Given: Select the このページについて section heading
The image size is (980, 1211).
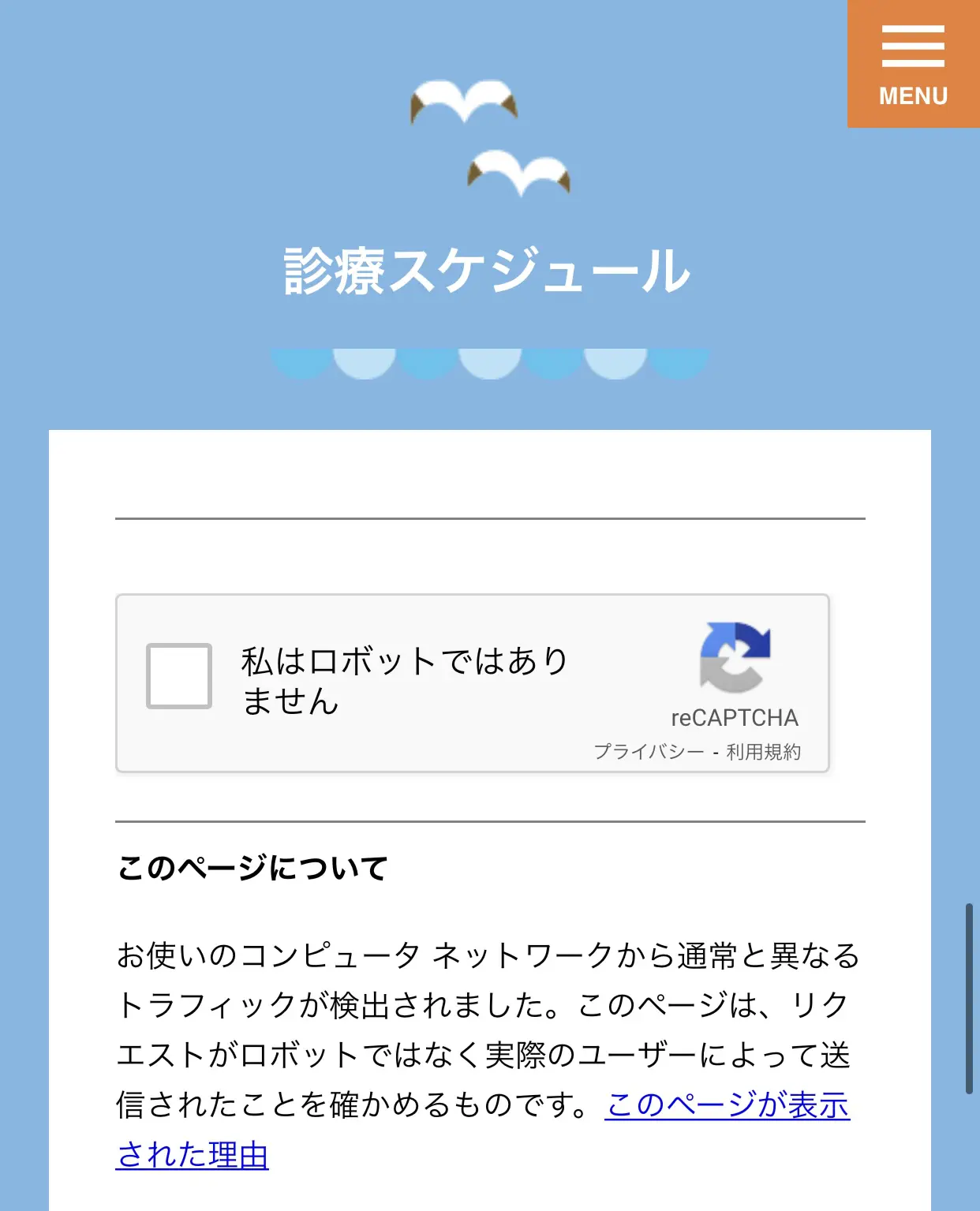Looking at the screenshot, I should (x=252, y=866).
